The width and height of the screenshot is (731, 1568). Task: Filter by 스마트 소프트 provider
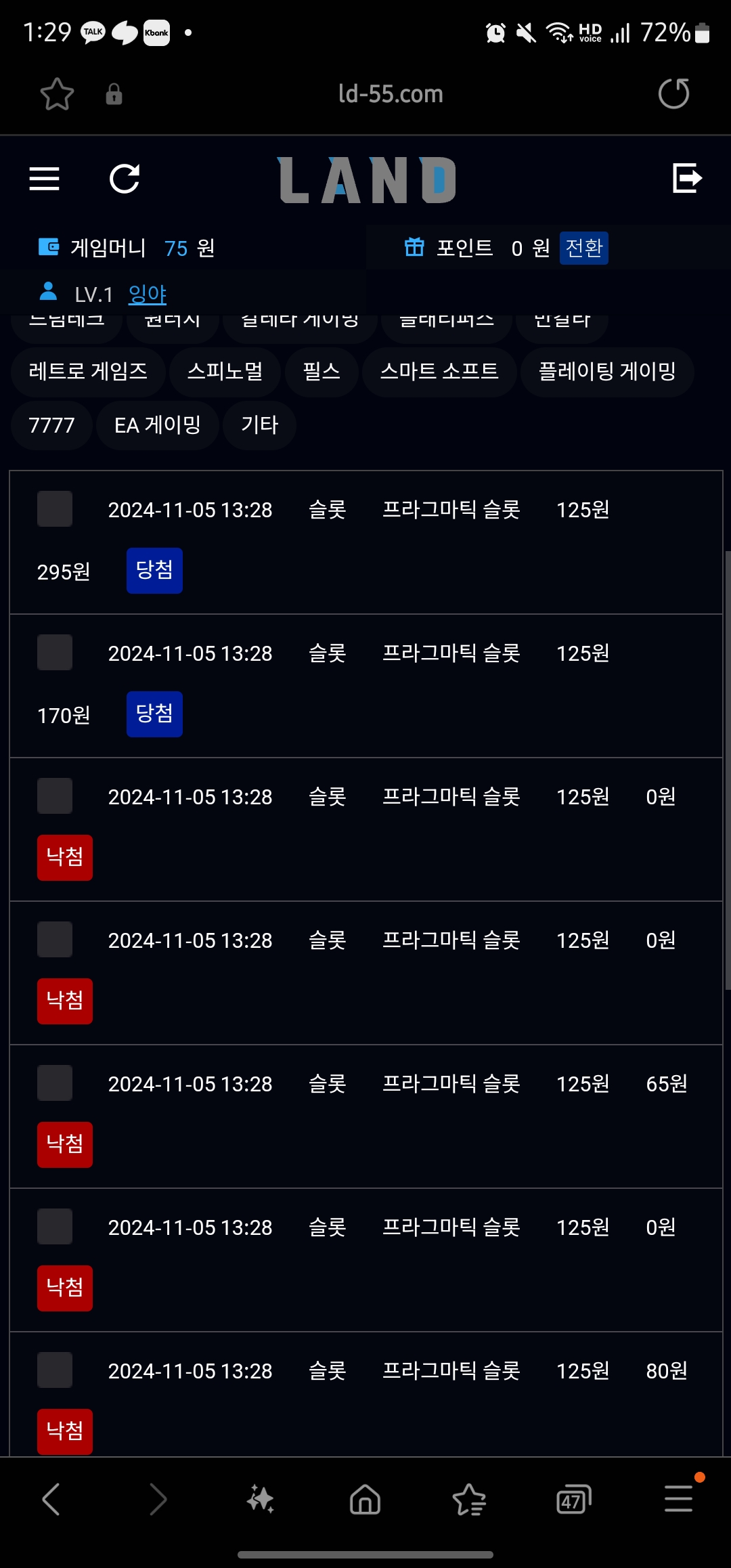pos(439,371)
